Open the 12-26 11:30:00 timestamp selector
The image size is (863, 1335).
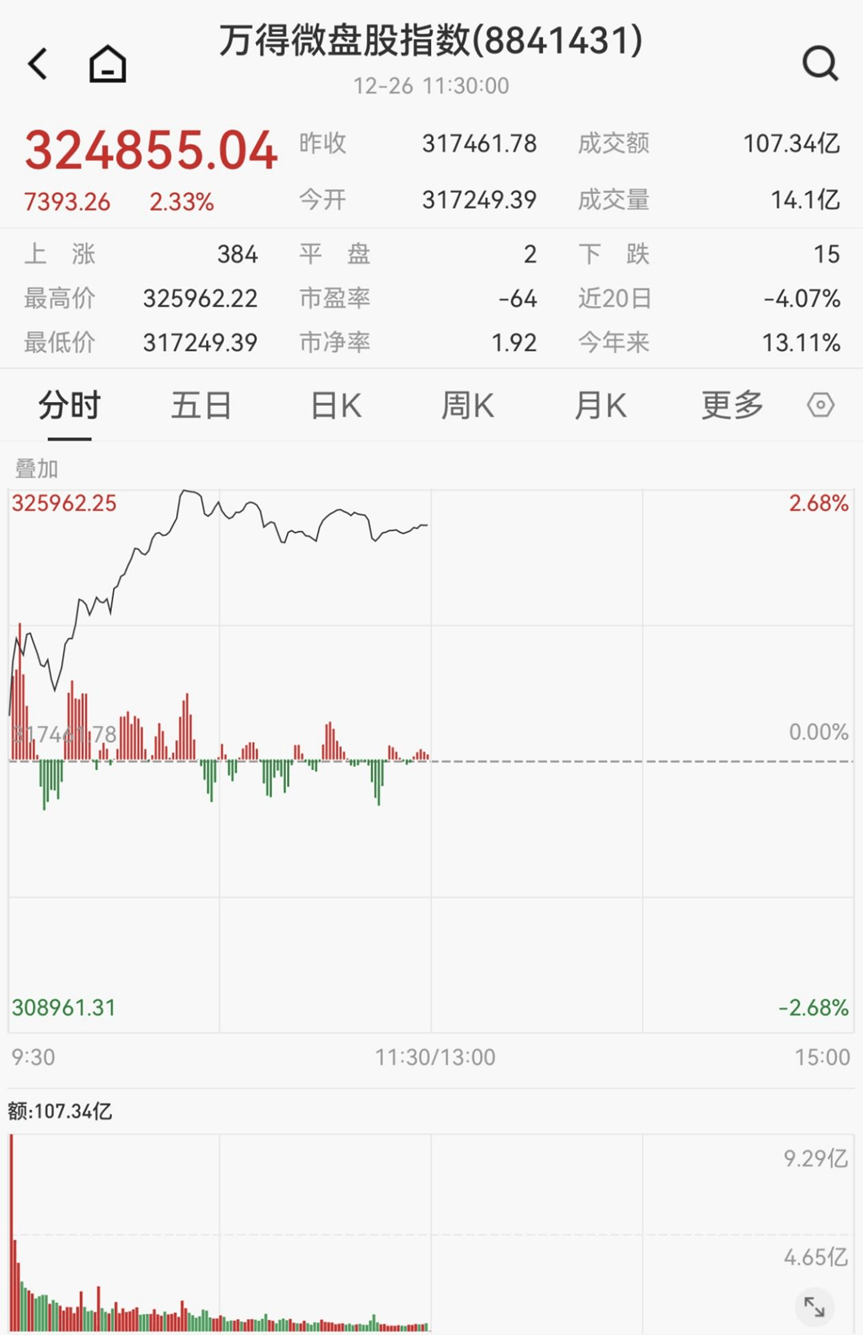(x=431, y=86)
